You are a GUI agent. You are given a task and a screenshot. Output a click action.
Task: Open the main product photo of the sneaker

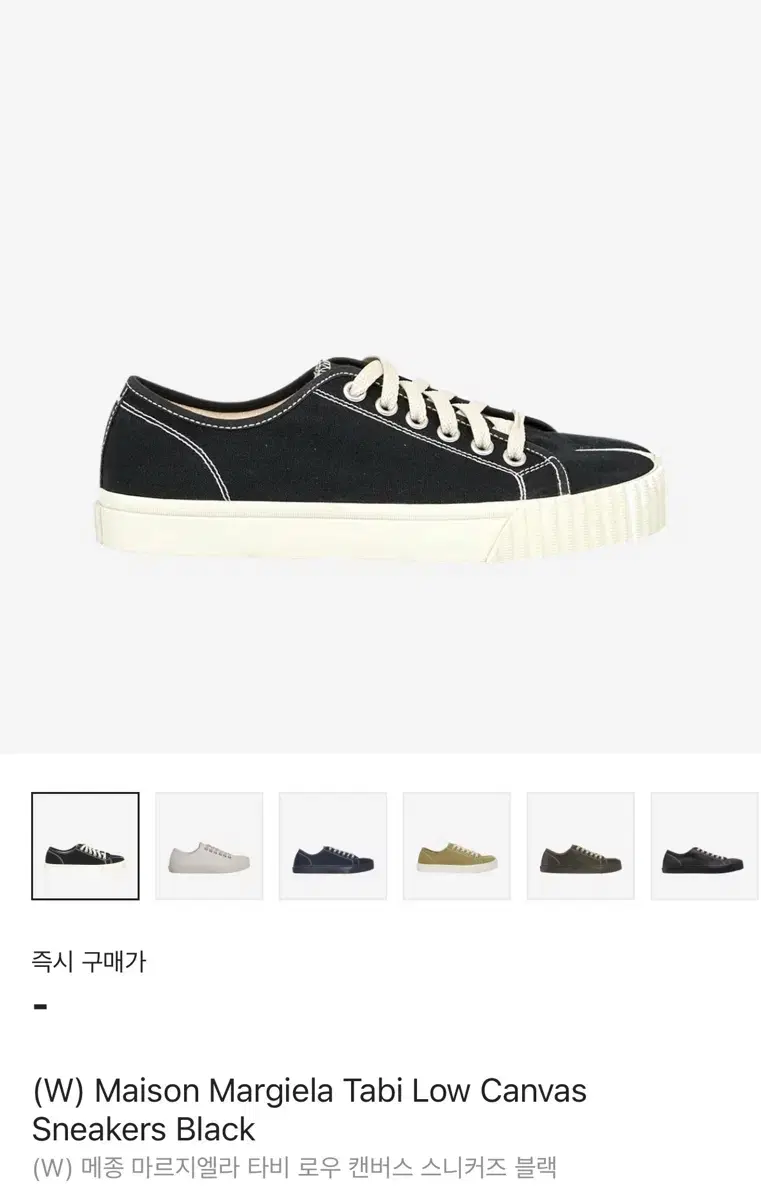click(380, 450)
